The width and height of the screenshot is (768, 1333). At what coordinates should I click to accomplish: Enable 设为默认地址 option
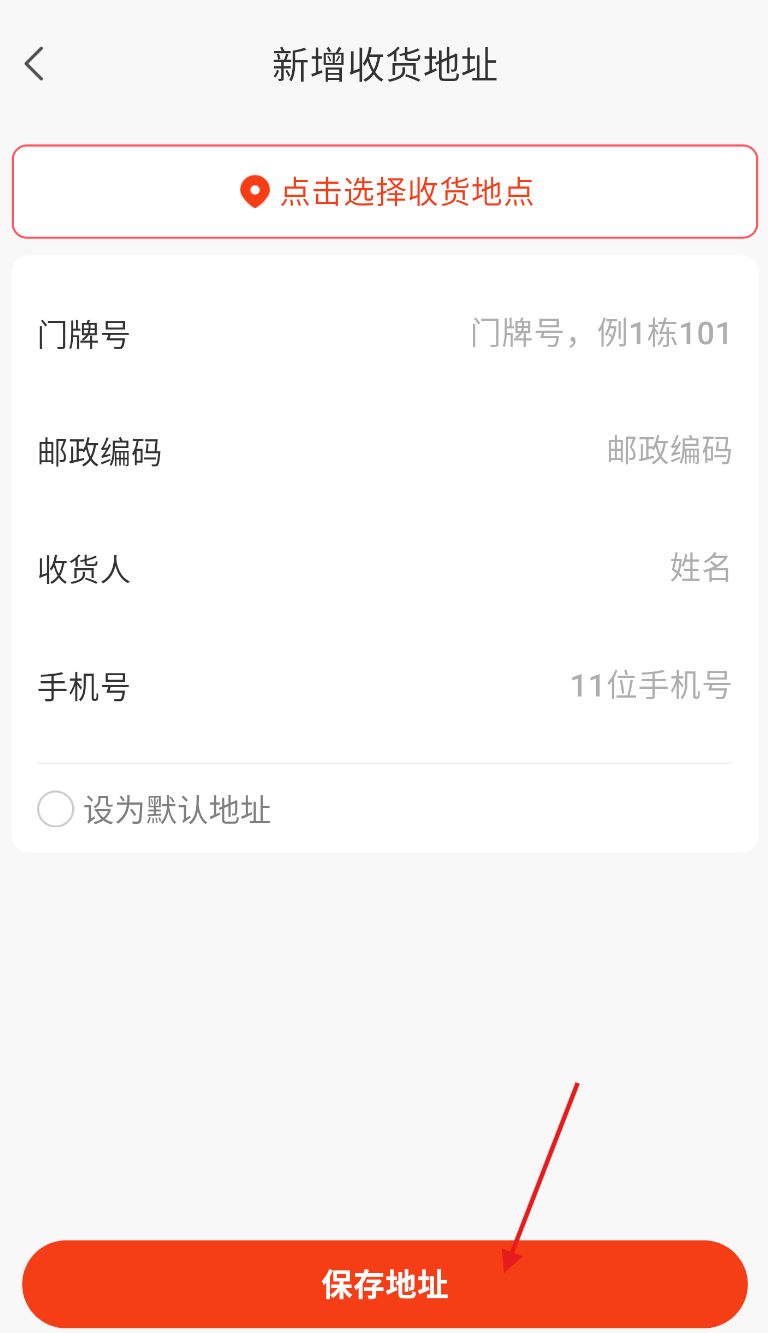click(x=56, y=809)
